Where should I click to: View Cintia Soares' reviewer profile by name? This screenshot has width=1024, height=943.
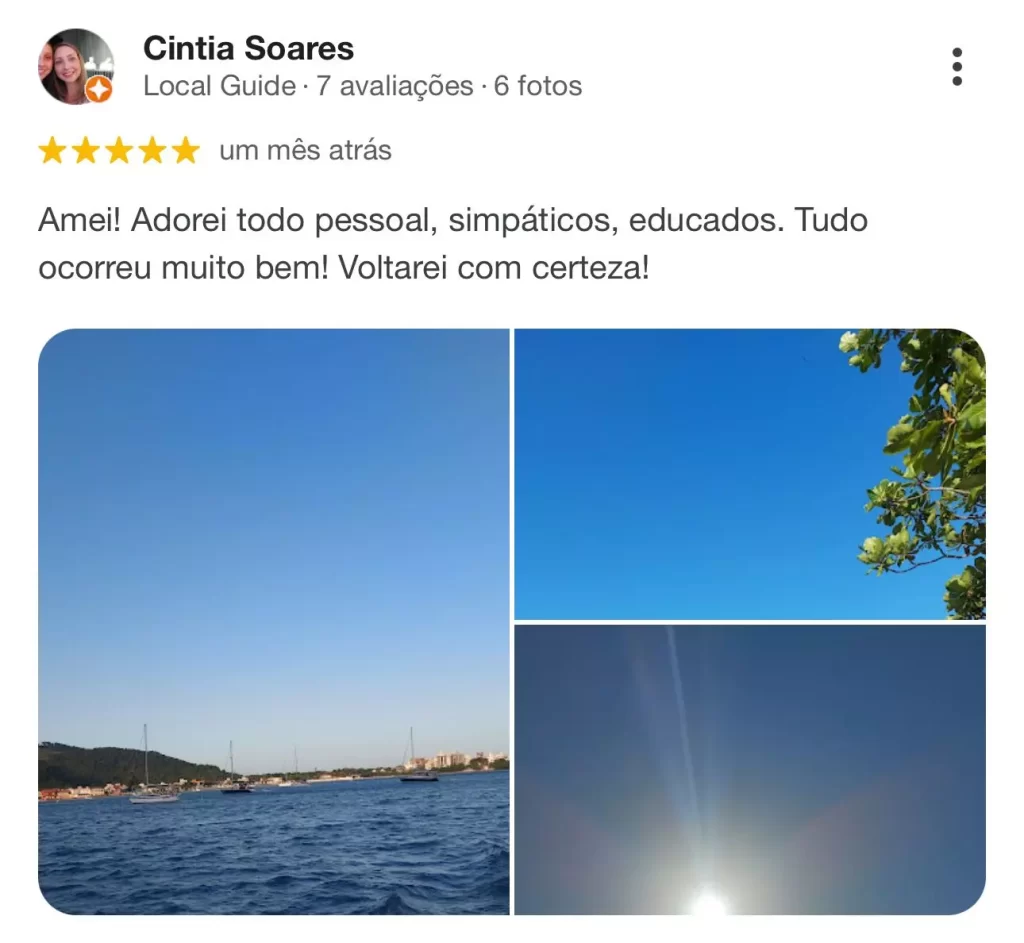tap(248, 48)
